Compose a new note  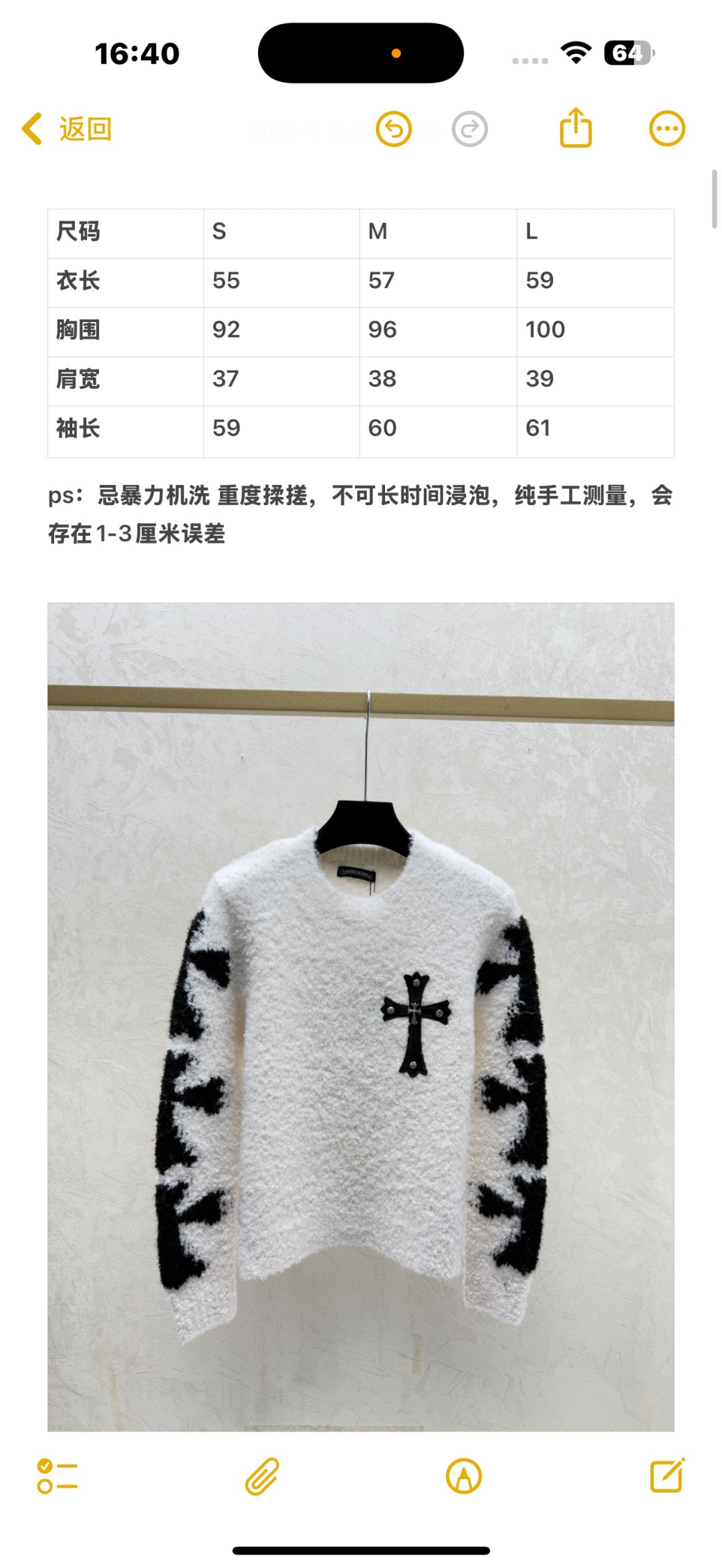[667, 1475]
